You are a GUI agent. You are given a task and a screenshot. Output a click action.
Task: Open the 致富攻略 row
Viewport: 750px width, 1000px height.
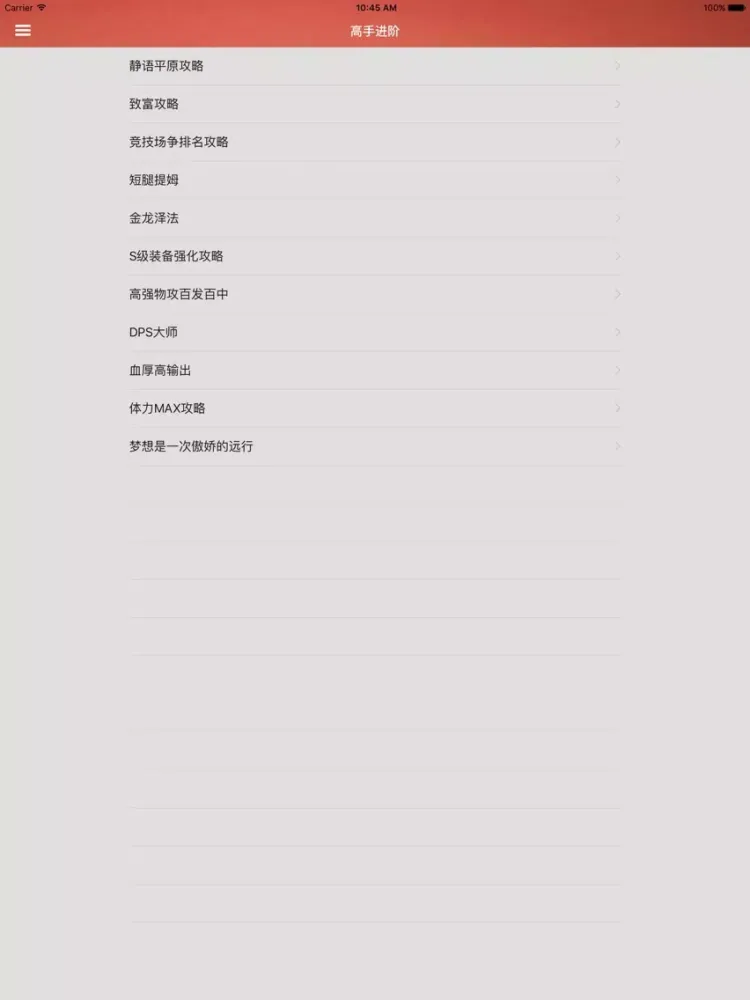[x=374, y=104]
